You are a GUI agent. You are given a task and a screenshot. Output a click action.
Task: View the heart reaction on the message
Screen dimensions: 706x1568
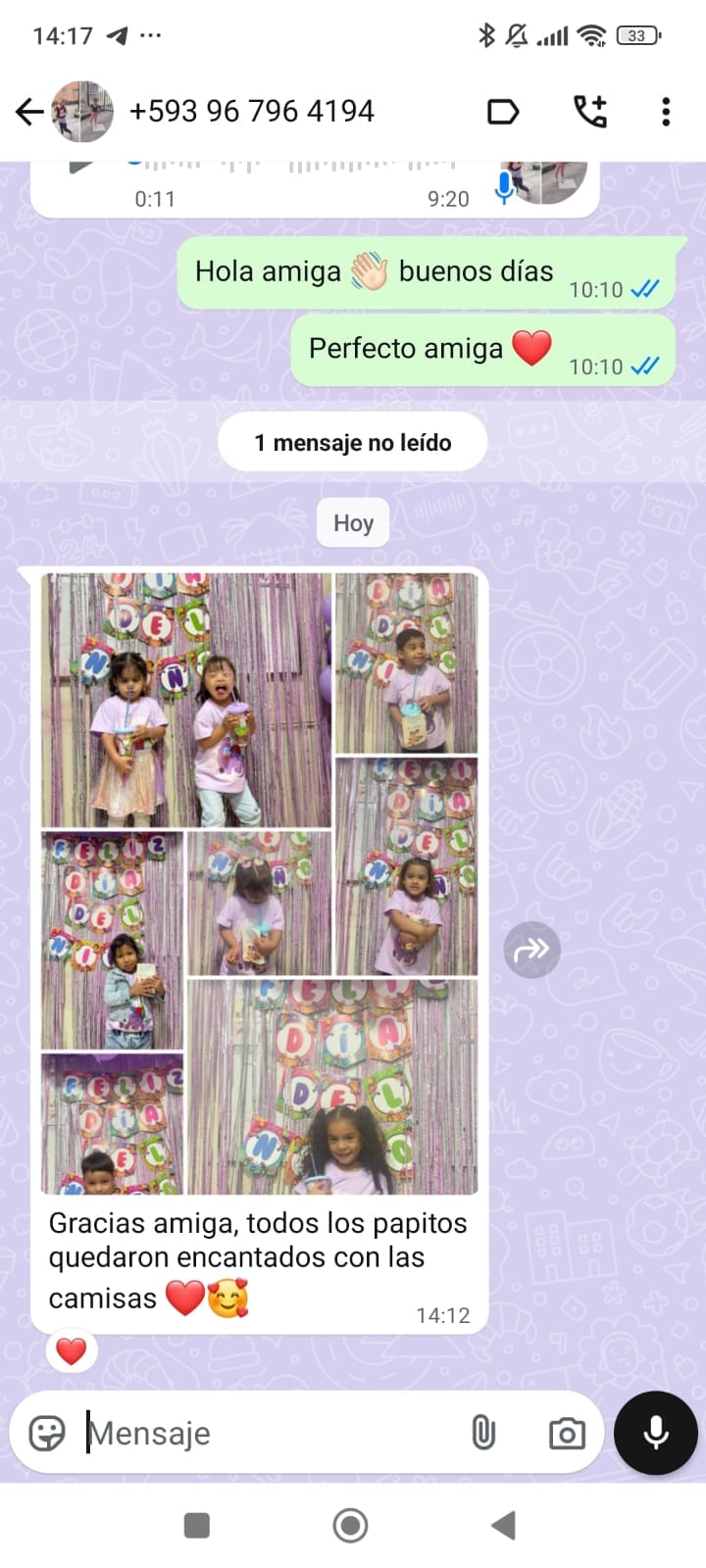coord(71,1351)
